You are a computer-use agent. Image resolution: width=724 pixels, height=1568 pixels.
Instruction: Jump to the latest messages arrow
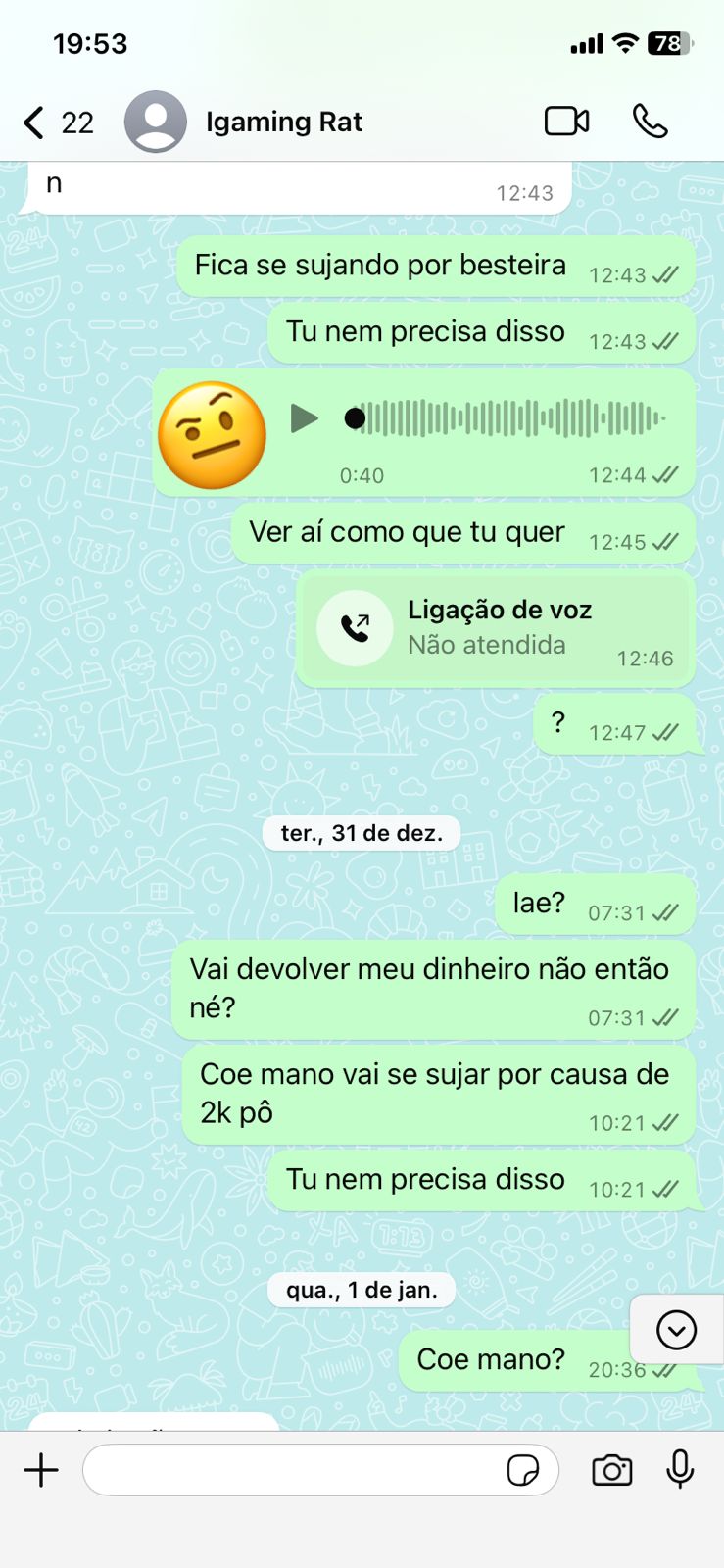pyautogui.click(x=676, y=1330)
